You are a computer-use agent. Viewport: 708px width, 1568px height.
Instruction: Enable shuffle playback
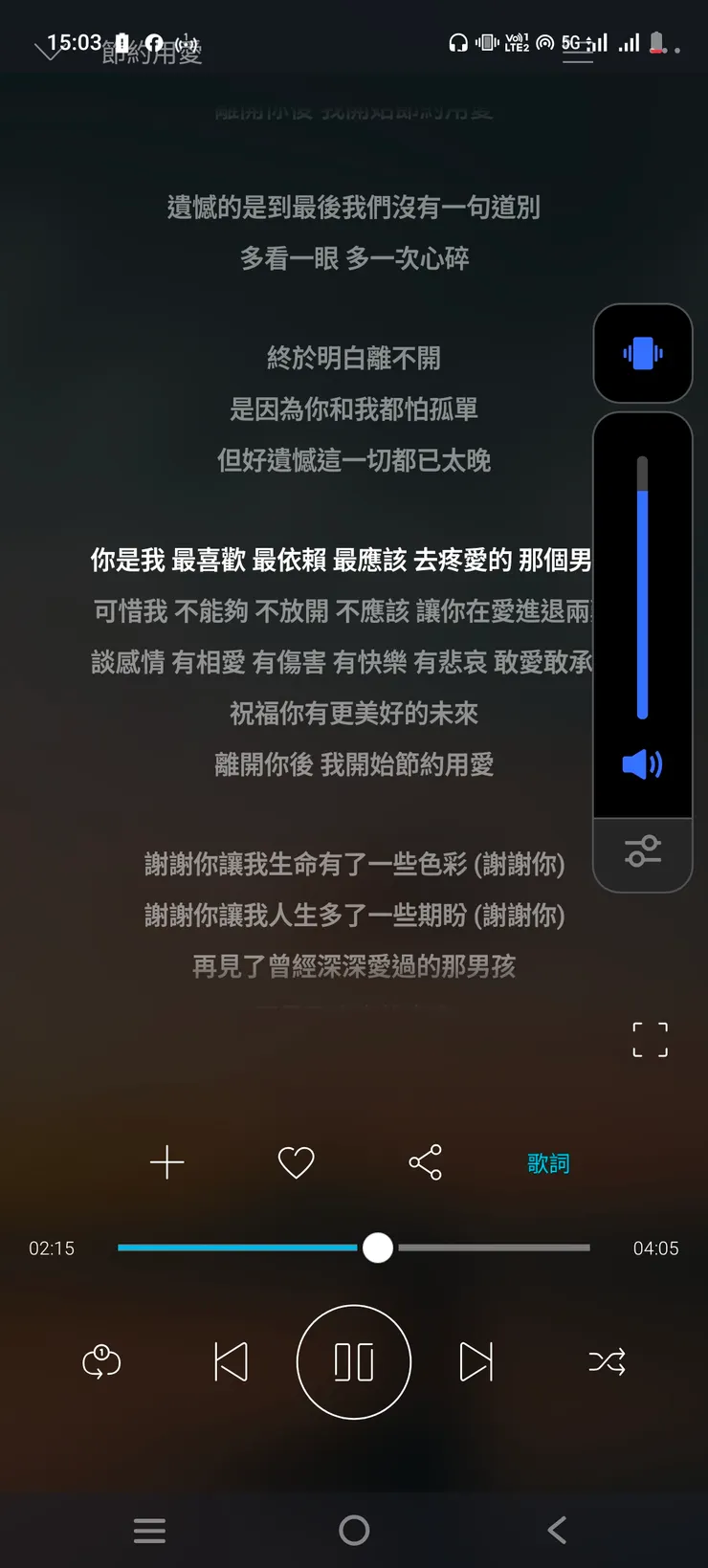click(608, 1361)
